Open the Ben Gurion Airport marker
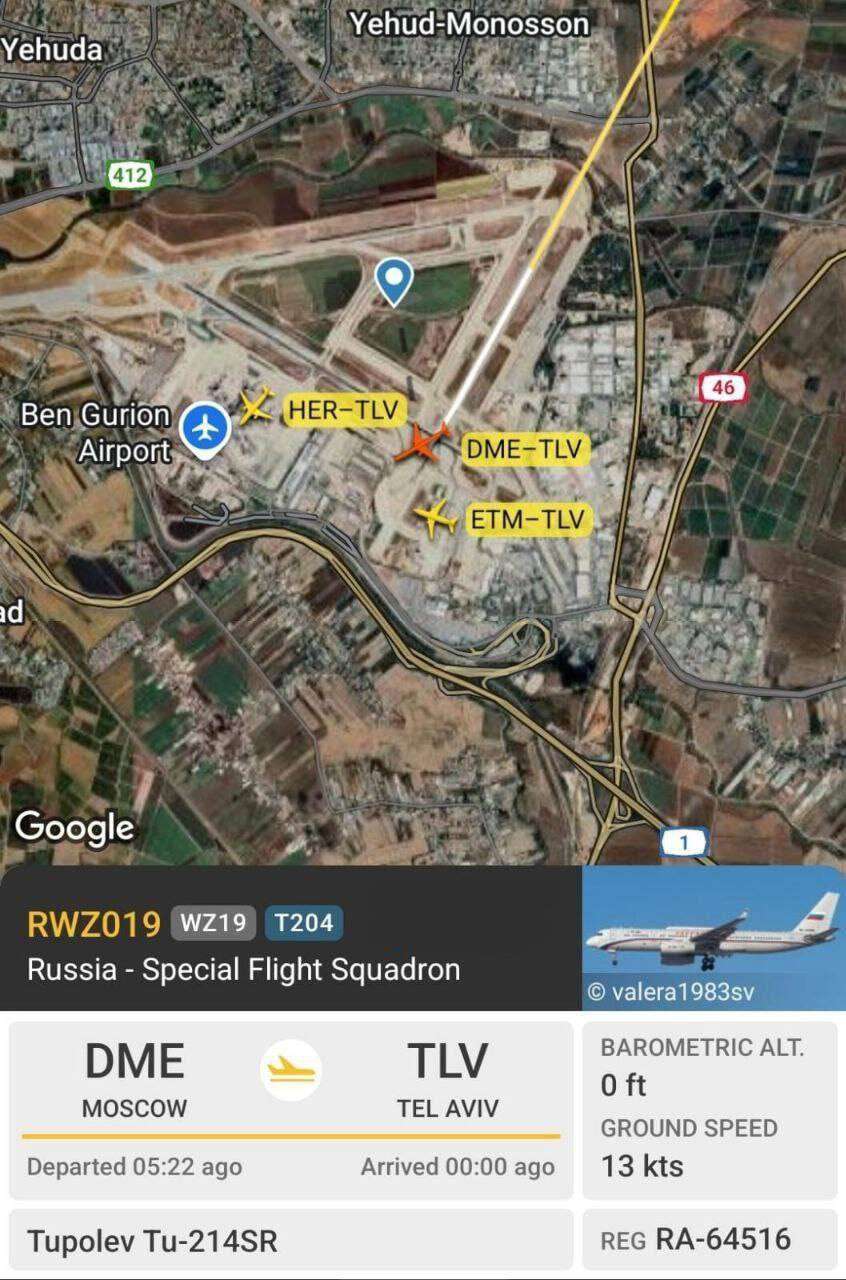Image resolution: width=846 pixels, height=1280 pixels. [205, 428]
